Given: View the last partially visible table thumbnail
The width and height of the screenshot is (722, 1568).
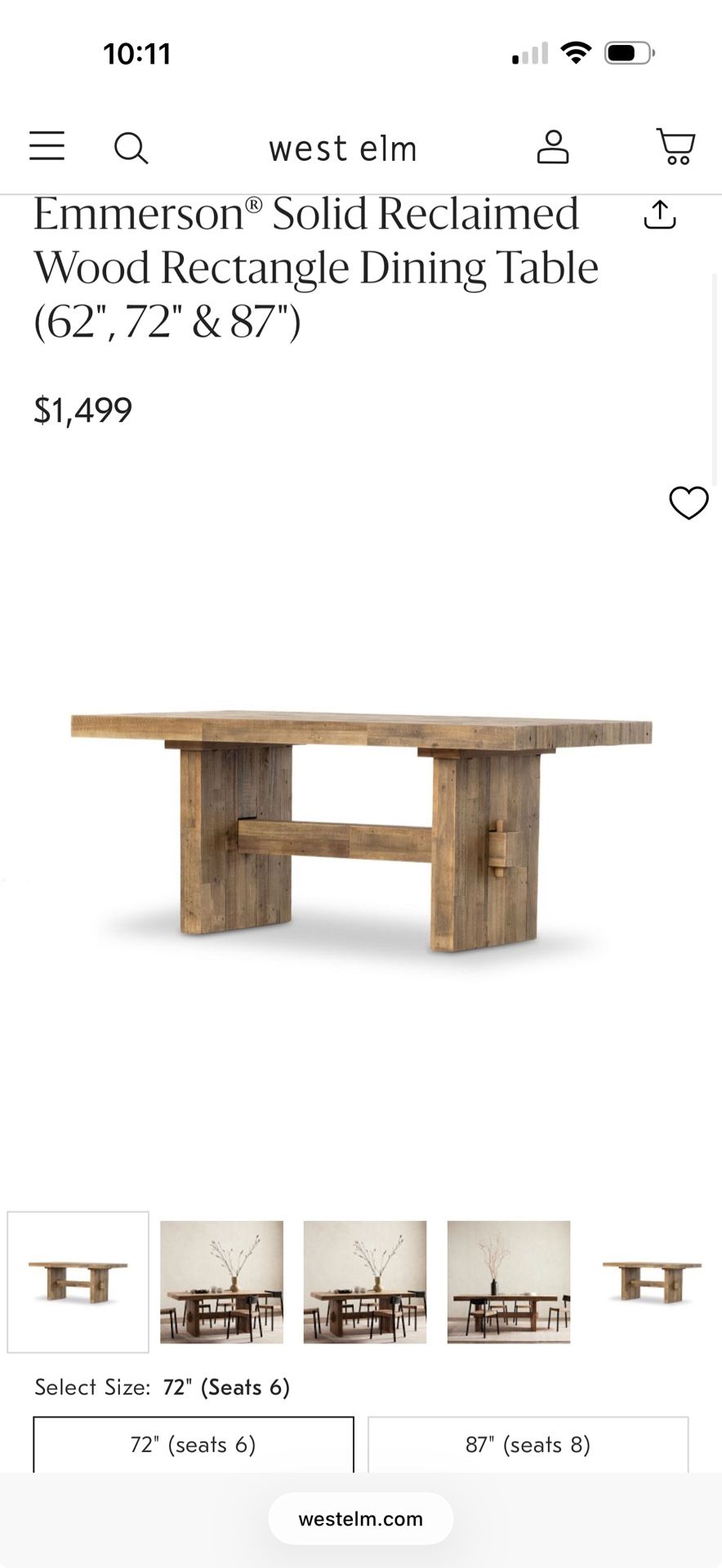Looking at the screenshot, I should 652,1281.
